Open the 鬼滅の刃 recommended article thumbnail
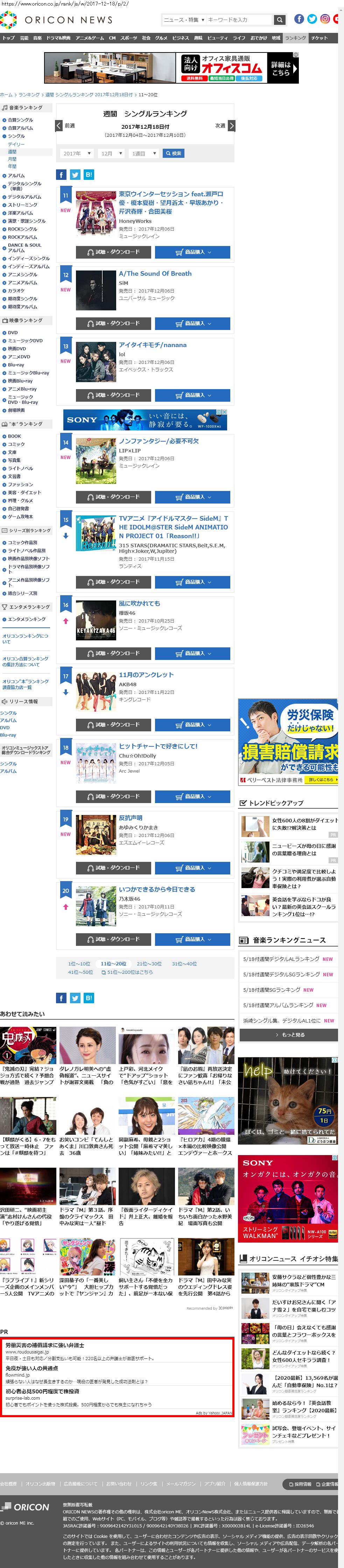The height and width of the screenshot is (1568, 344). coord(28,1045)
